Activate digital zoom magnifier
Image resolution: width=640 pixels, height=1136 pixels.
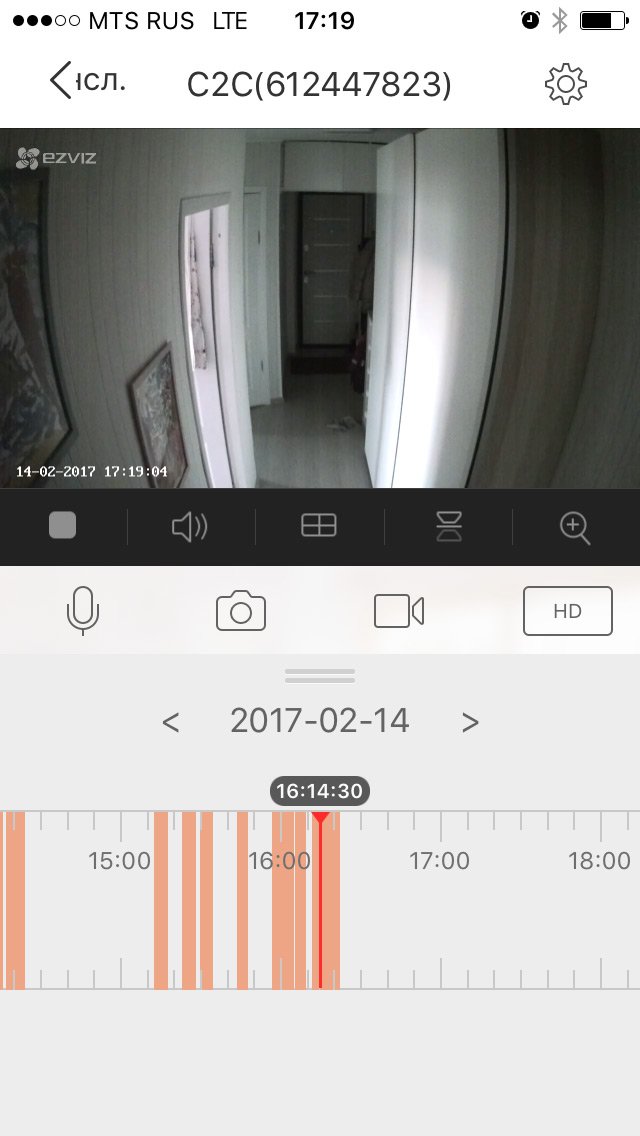click(x=575, y=527)
